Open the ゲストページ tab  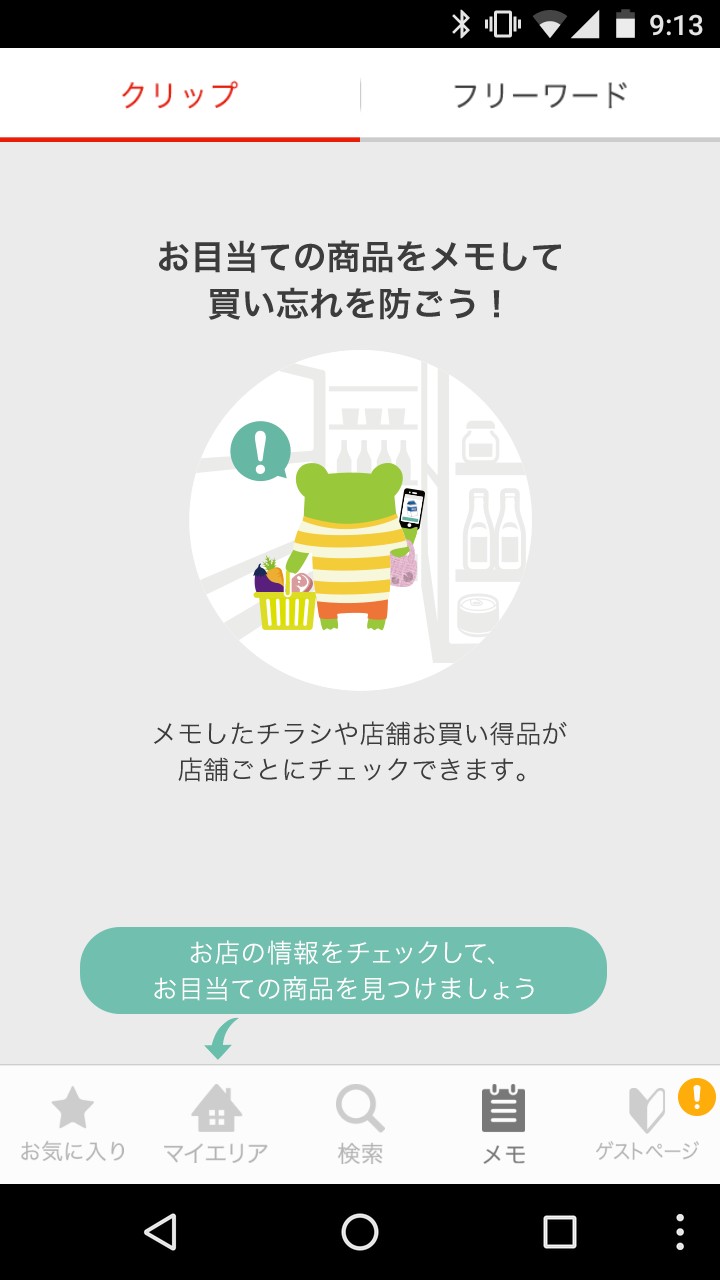647,1124
